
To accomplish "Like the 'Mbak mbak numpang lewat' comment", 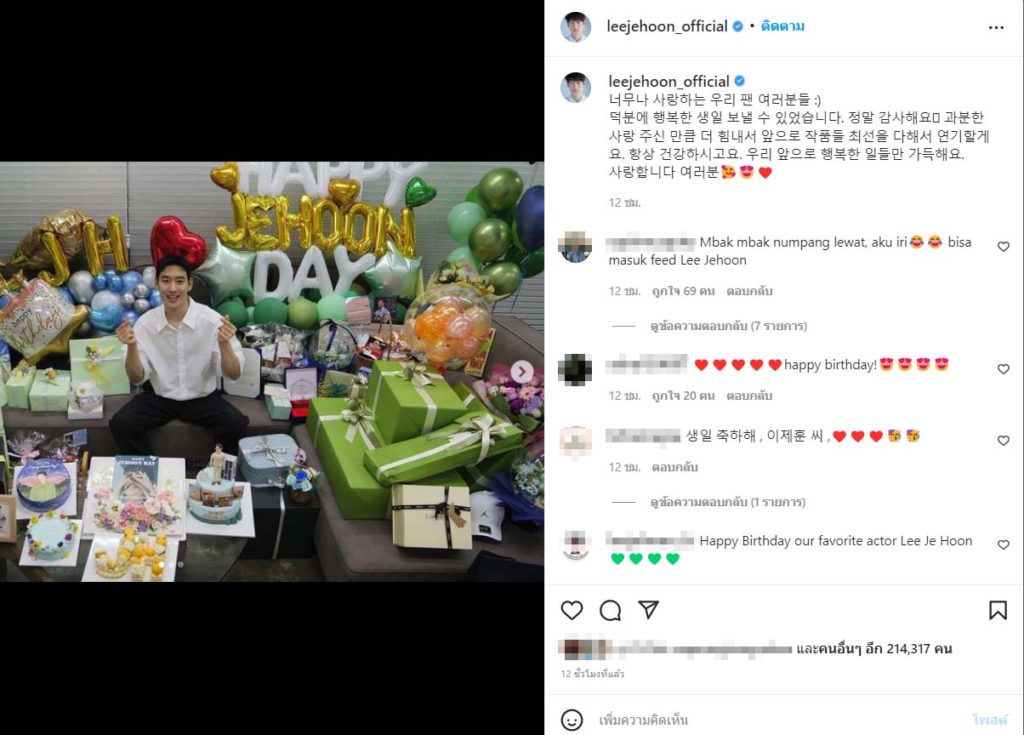I will (1003, 247).
